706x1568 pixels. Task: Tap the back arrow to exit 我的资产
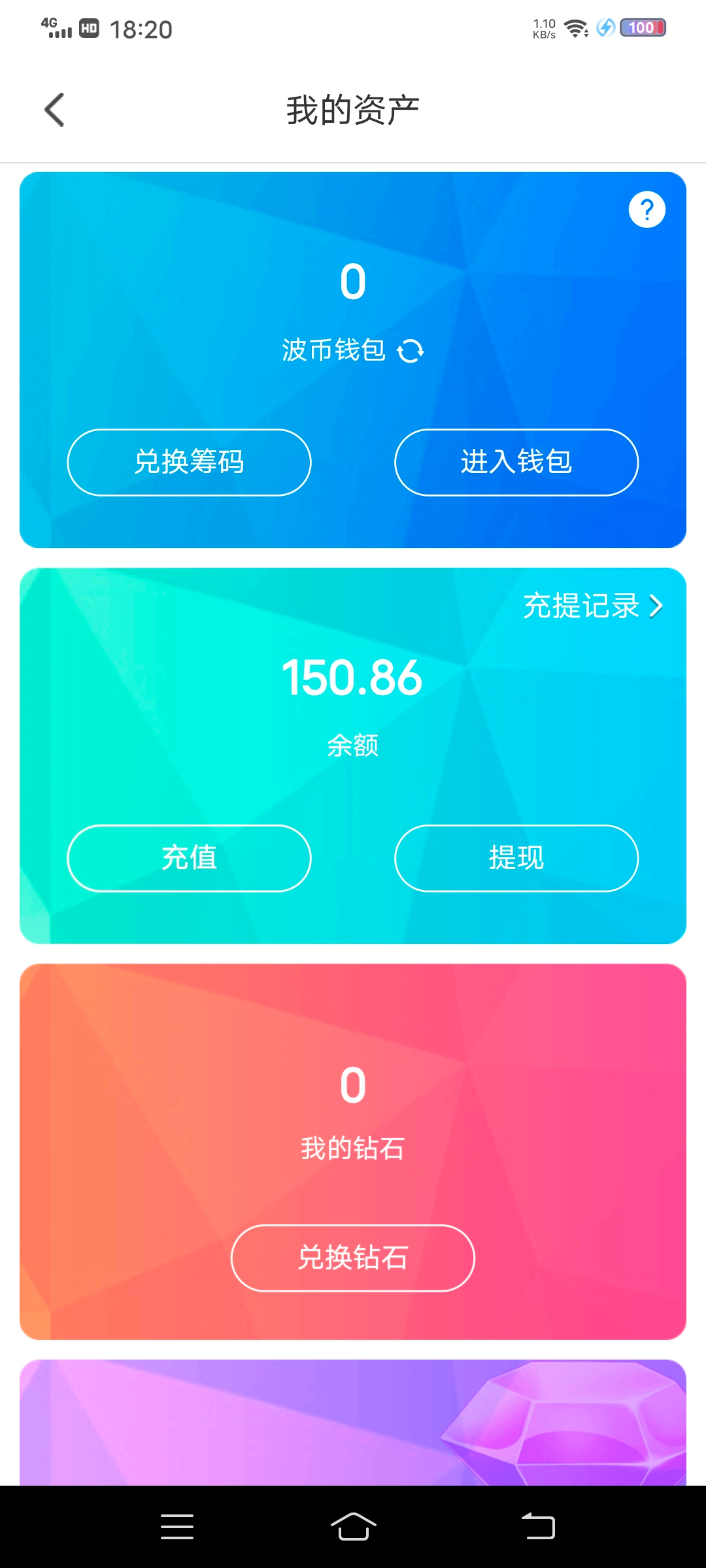coord(54,109)
